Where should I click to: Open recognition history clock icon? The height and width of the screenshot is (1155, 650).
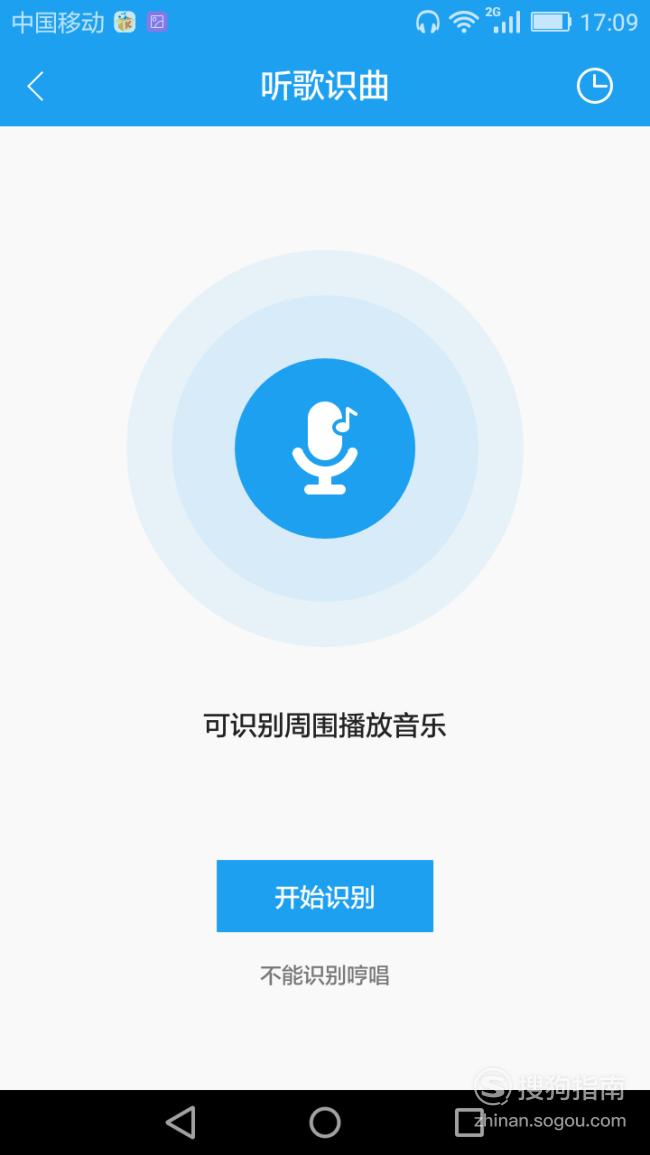click(x=594, y=86)
